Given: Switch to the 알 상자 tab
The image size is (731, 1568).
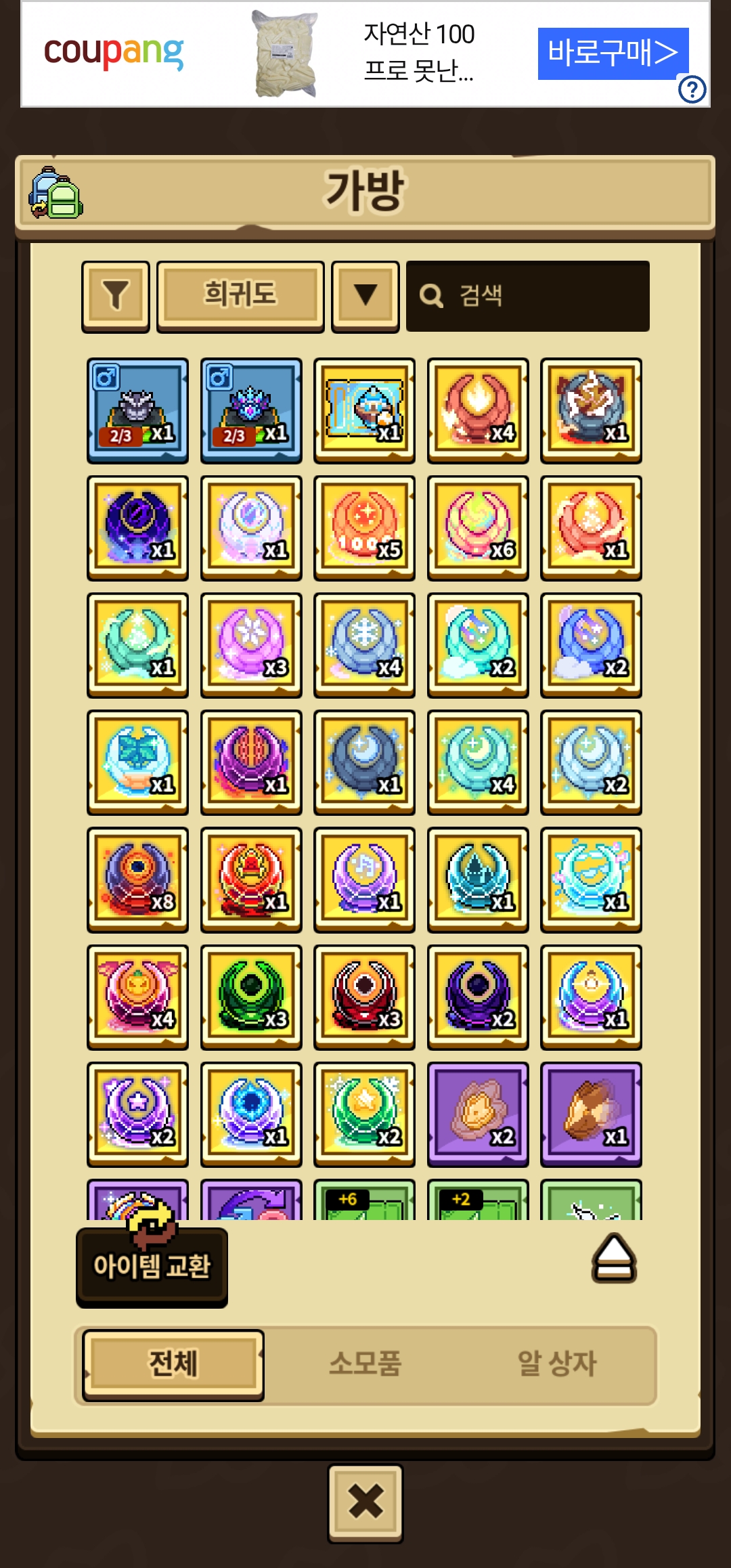Looking at the screenshot, I should pos(556,1364).
